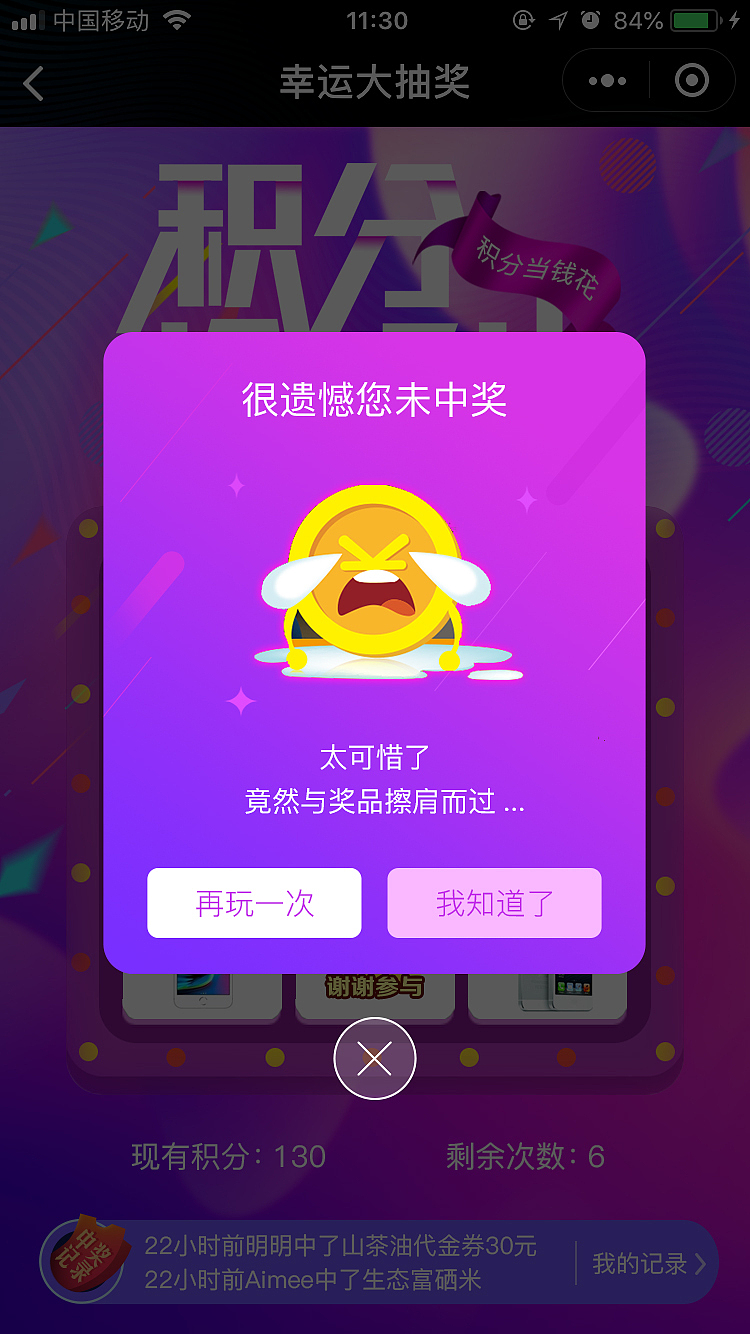Screen dimensions: 750x1334
Task: Tap the 幸运大抽奖 title bar text
Action: point(375,84)
